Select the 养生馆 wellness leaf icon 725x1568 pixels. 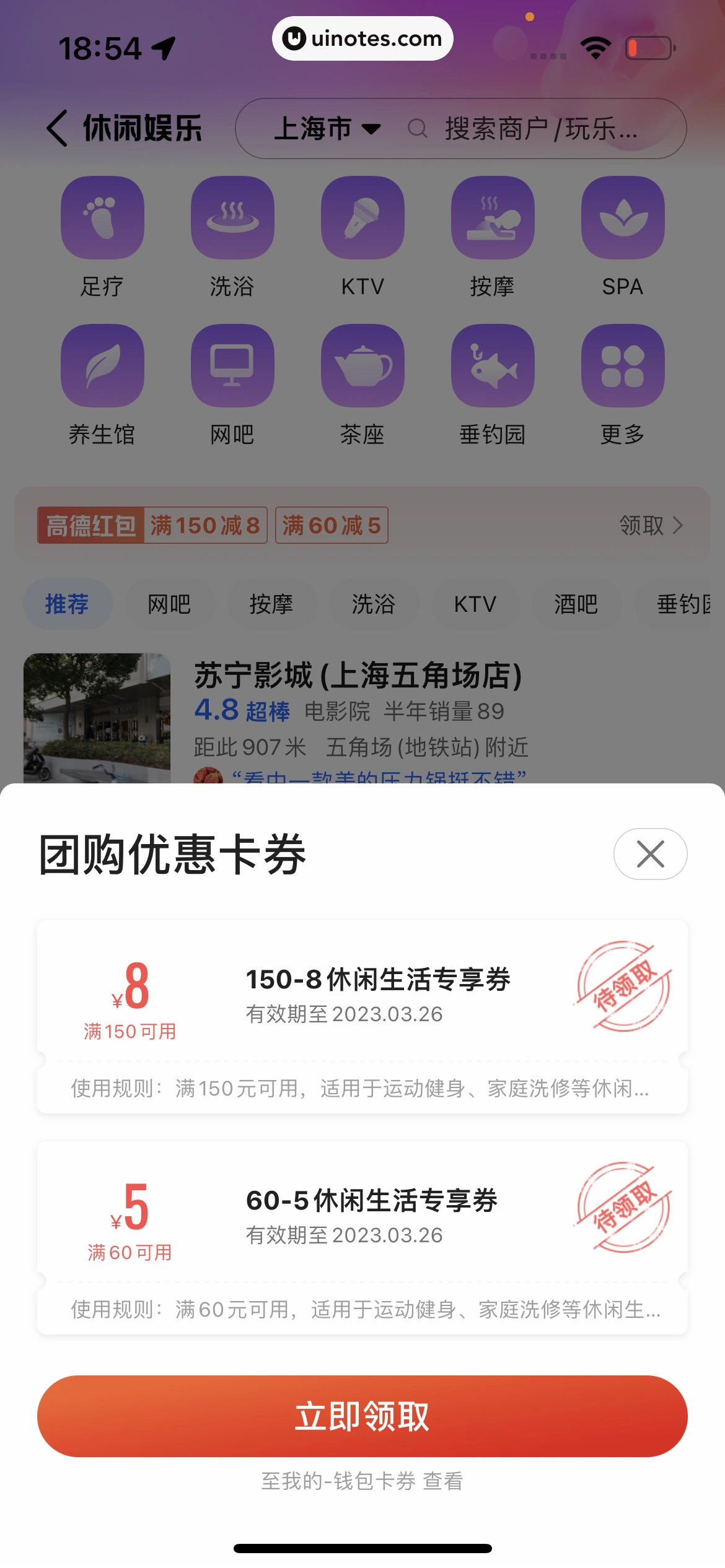[x=102, y=365]
